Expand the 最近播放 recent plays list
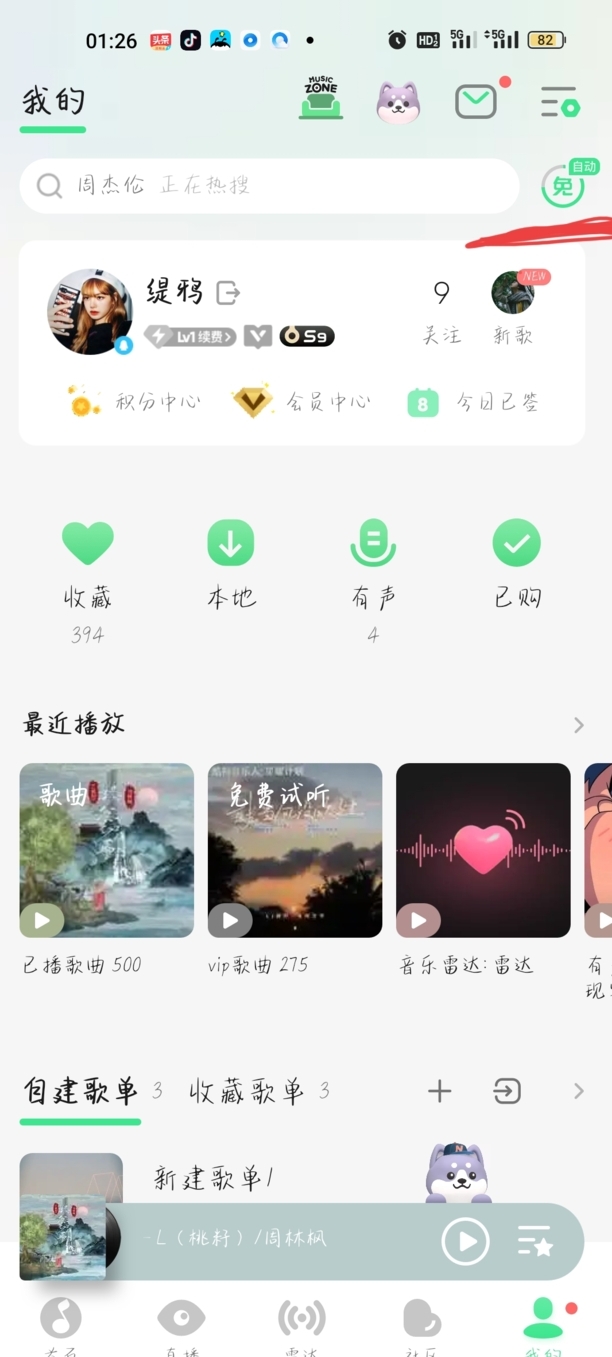This screenshot has height=1357, width=612. [x=579, y=725]
